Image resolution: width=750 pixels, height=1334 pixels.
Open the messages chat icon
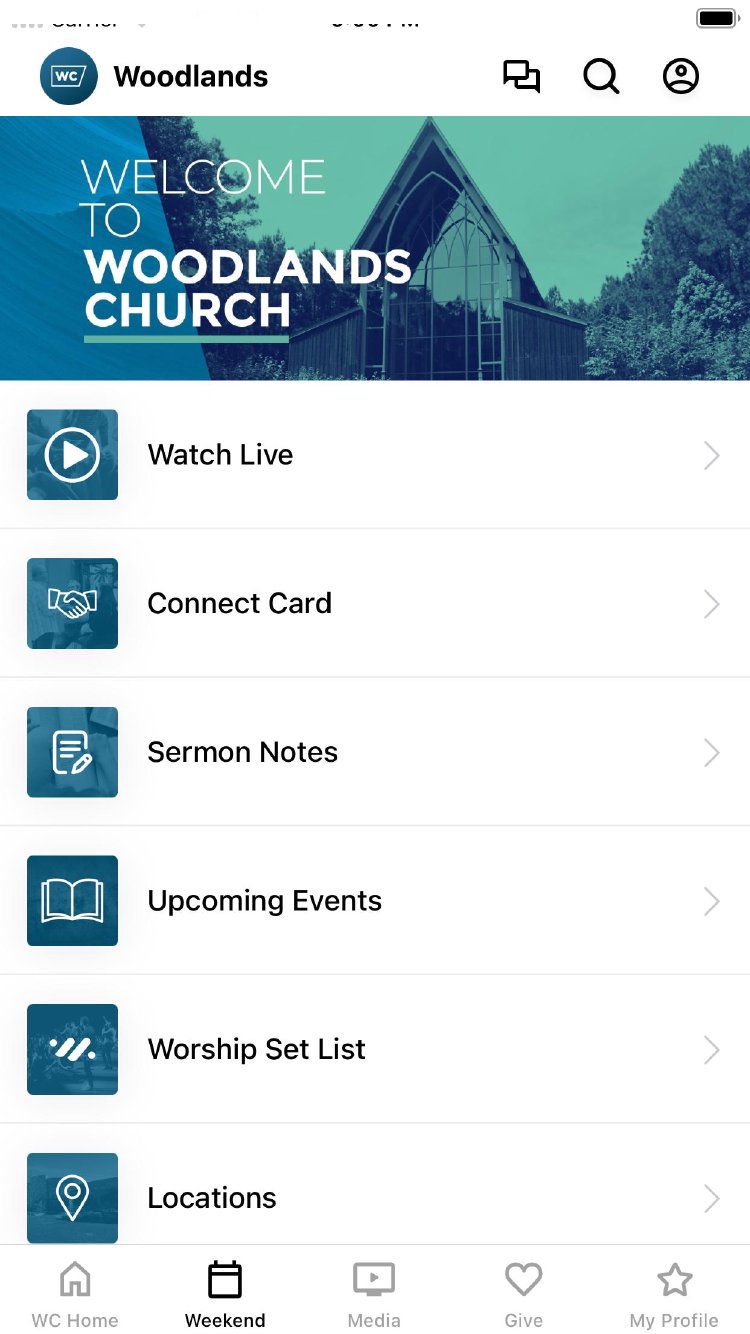tap(521, 77)
